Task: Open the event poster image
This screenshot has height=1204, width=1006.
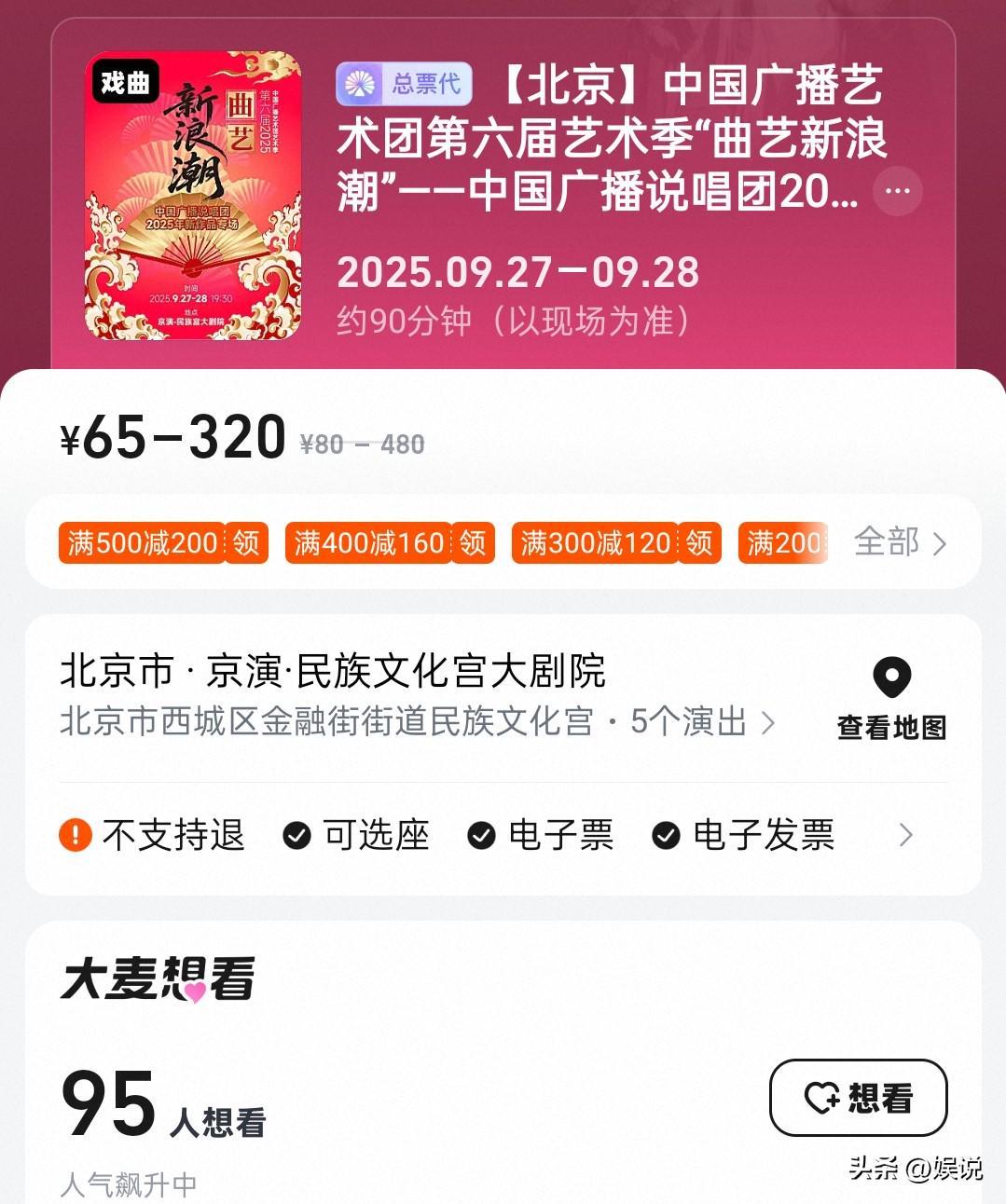Action: (193, 196)
